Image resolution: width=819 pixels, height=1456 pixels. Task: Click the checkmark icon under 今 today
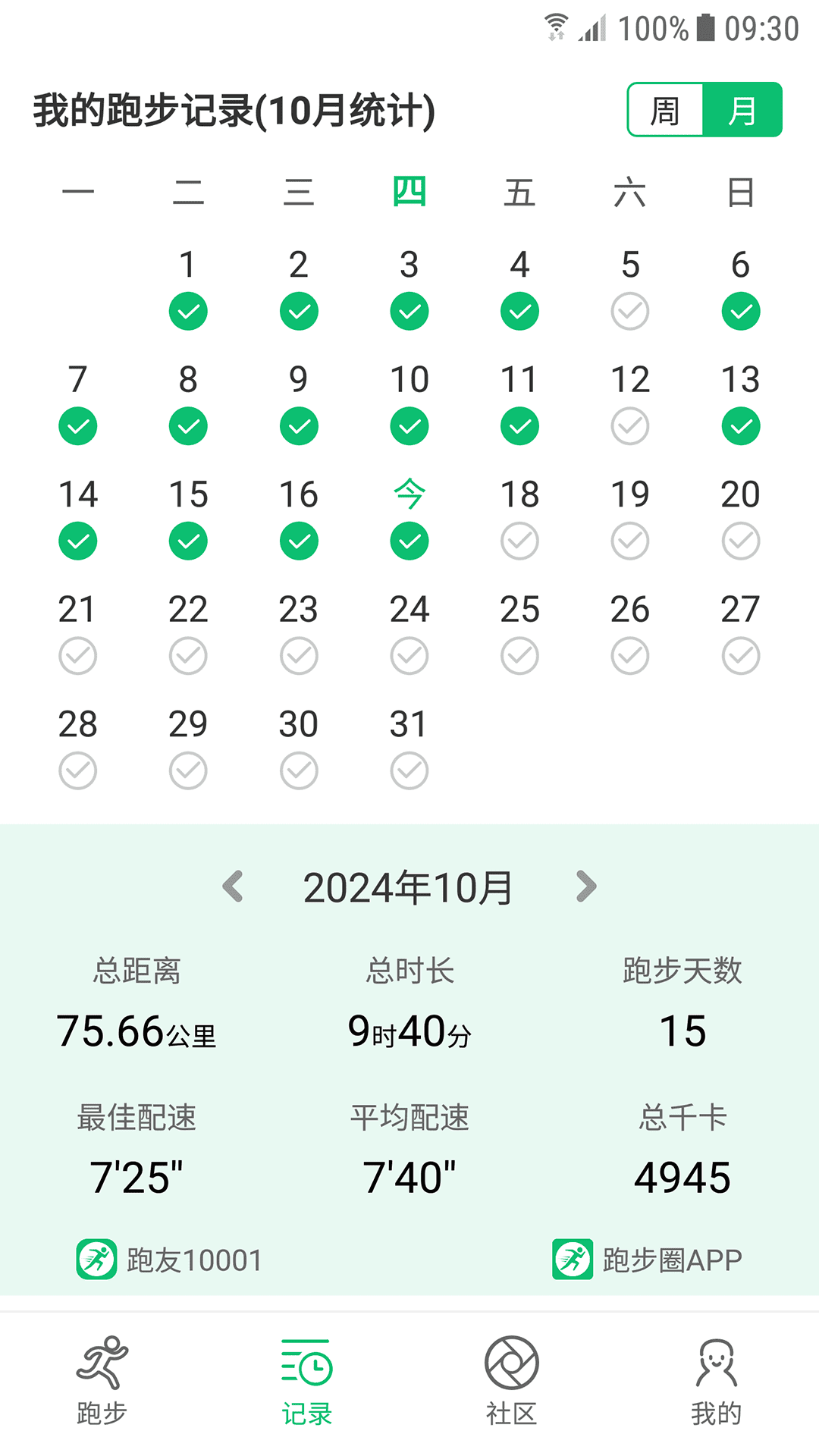coord(409,541)
